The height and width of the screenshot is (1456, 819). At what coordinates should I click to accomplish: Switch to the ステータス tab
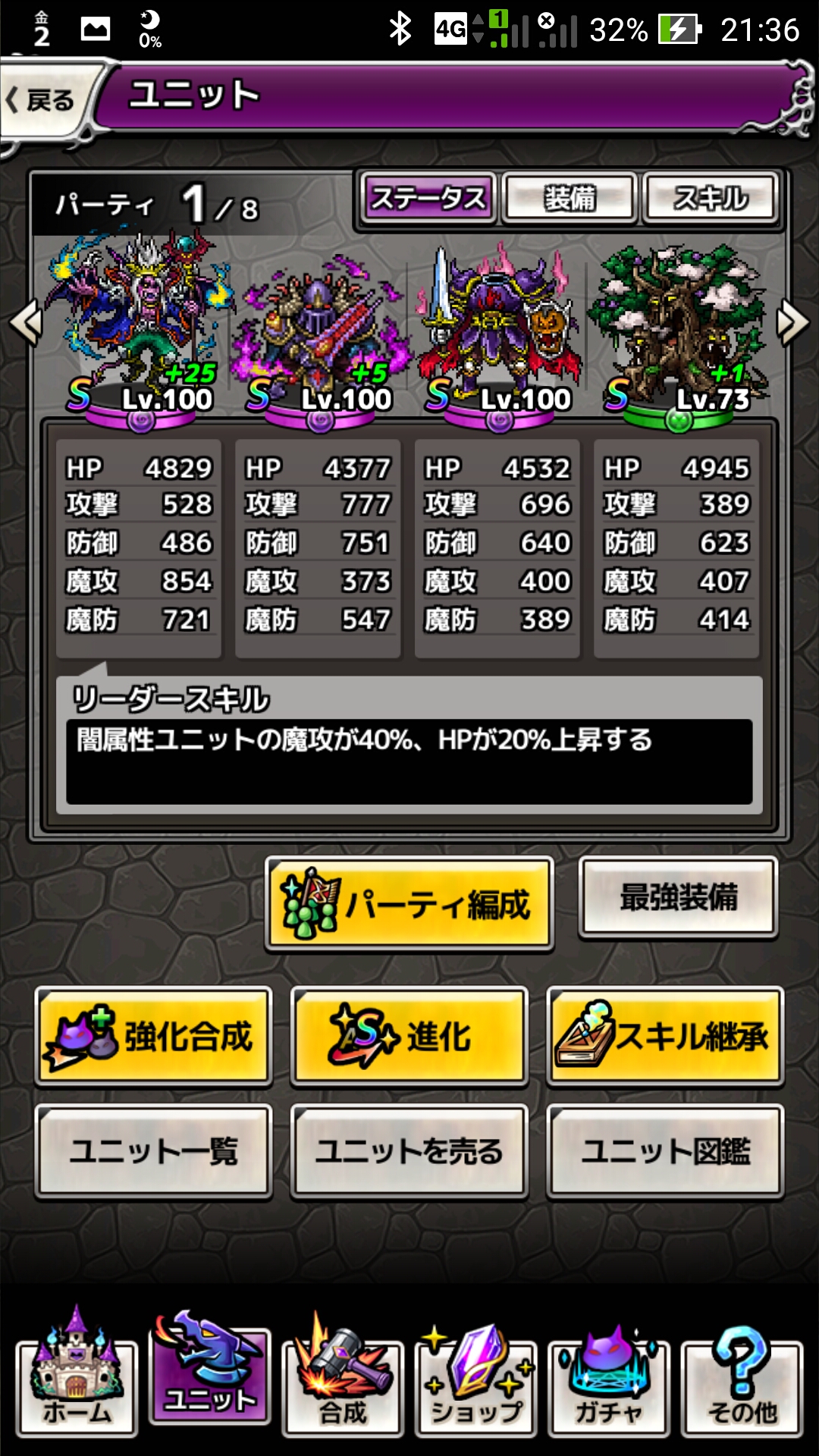coord(428,199)
